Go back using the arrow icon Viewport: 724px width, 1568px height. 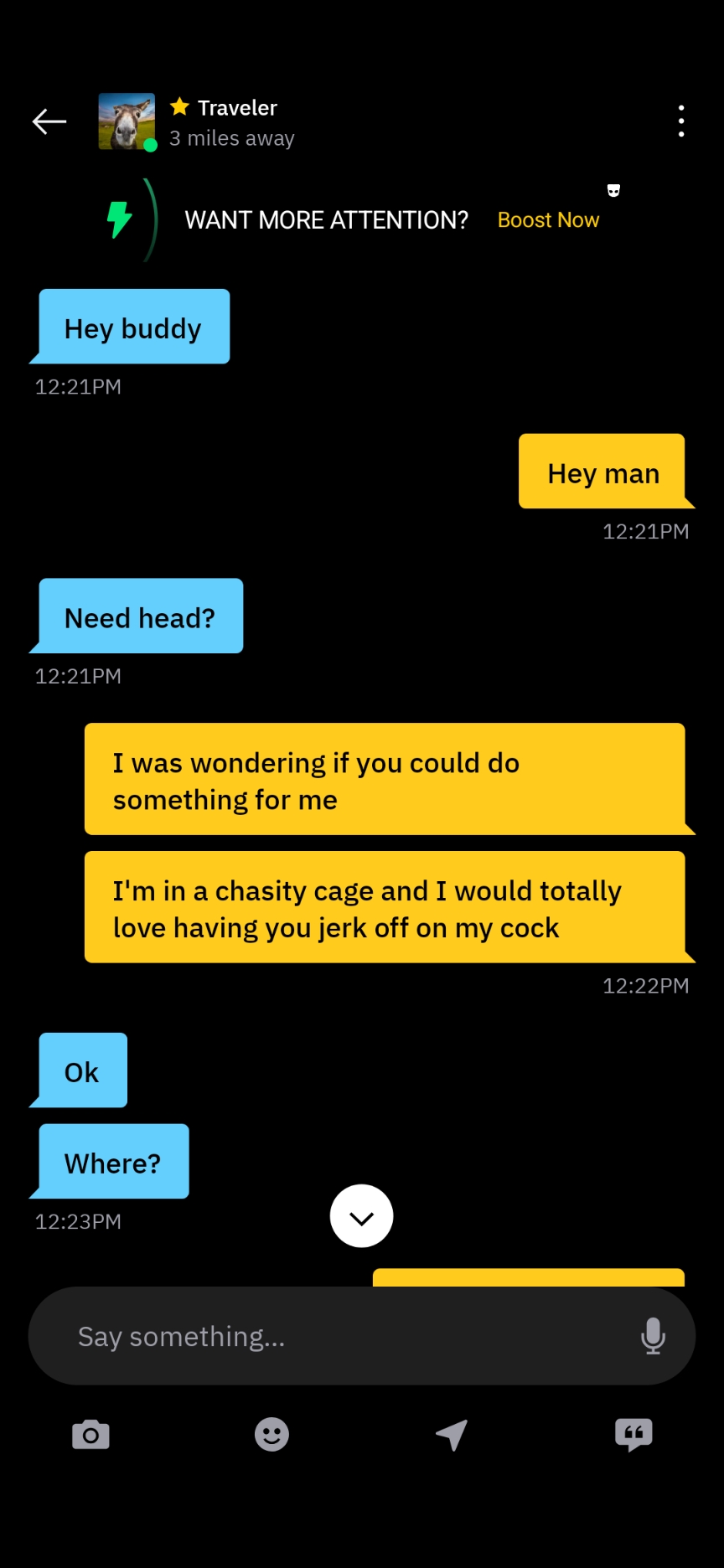(x=49, y=122)
